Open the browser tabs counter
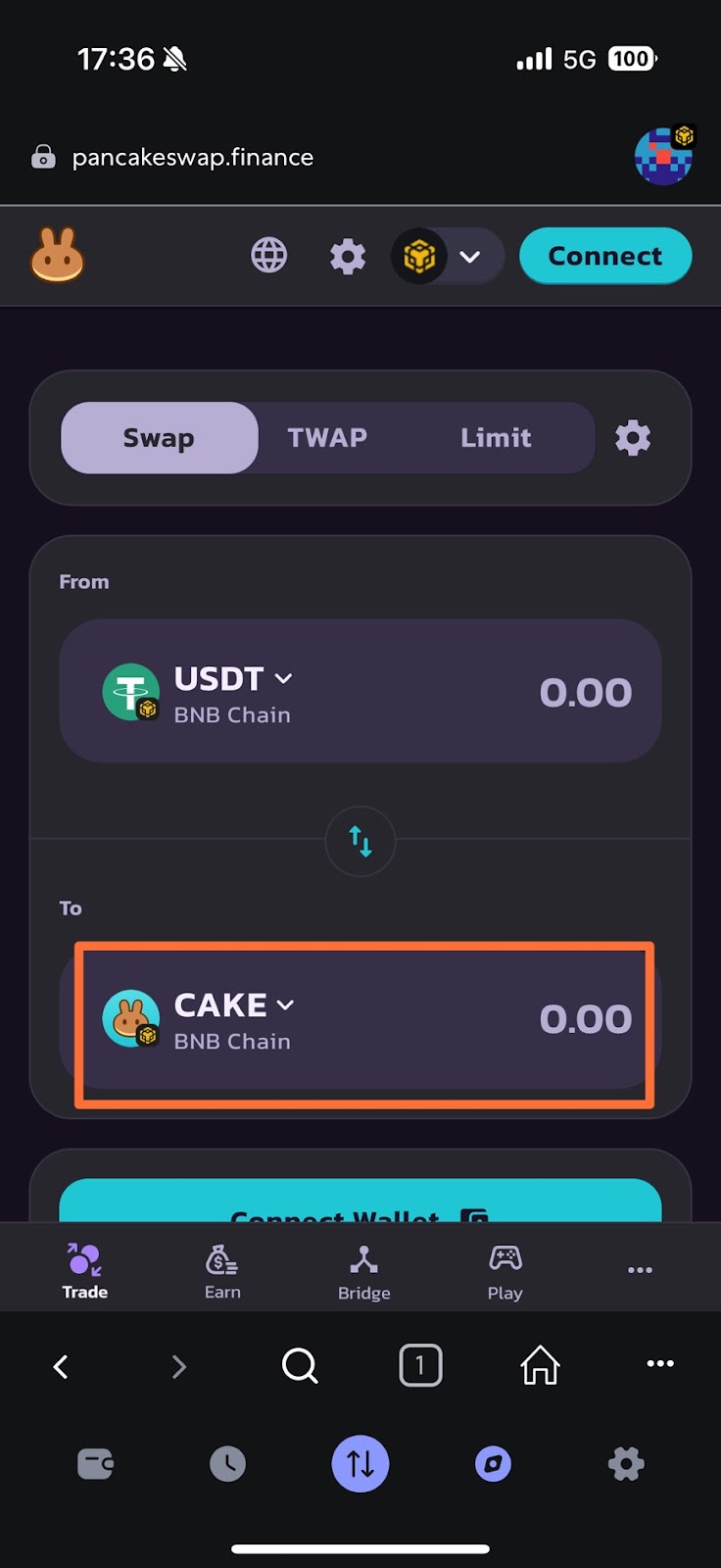Viewport: 721px width, 1568px height. coord(420,1365)
